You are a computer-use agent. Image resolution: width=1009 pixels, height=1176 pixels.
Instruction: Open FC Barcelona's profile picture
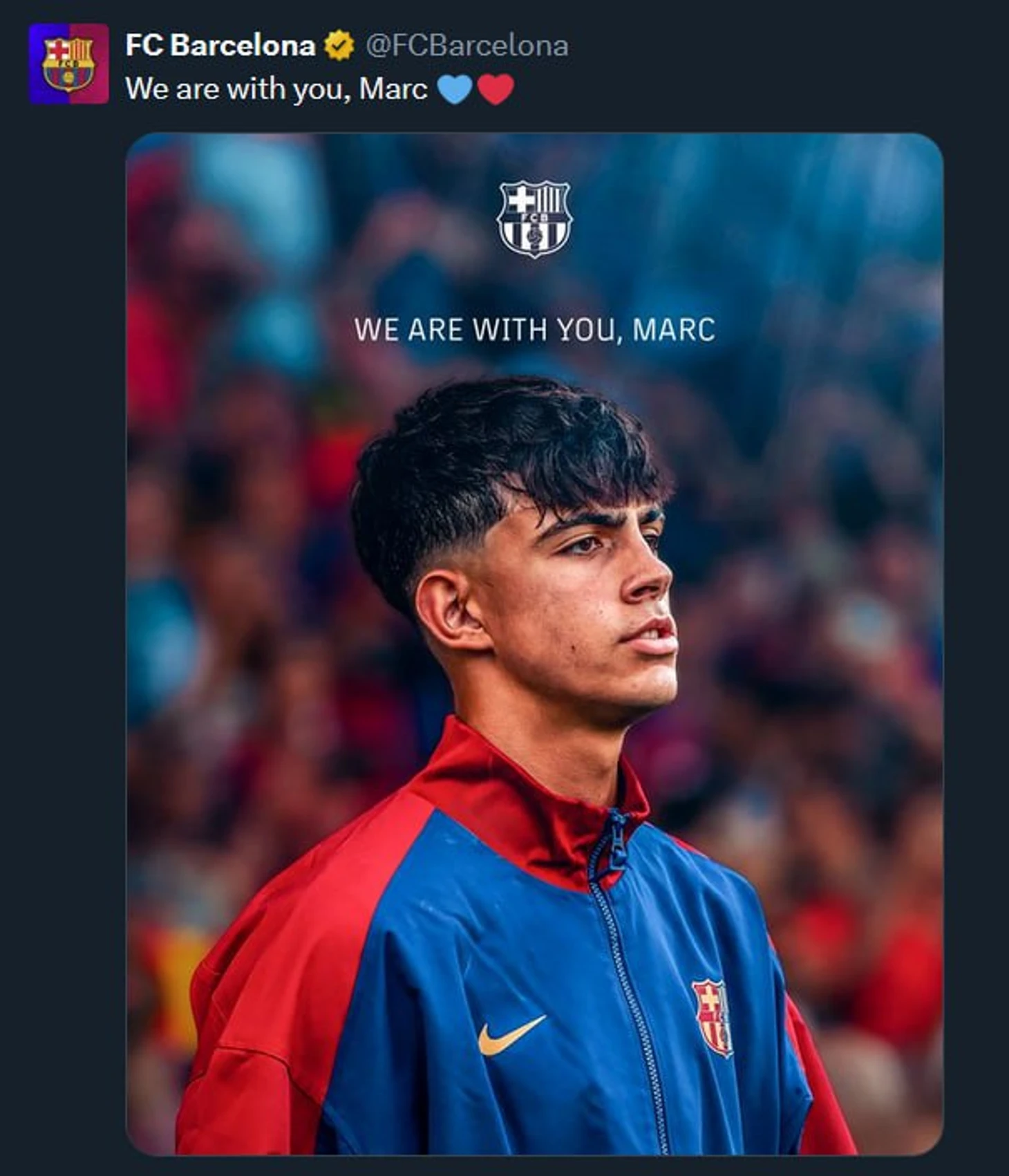click(x=68, y=64)
